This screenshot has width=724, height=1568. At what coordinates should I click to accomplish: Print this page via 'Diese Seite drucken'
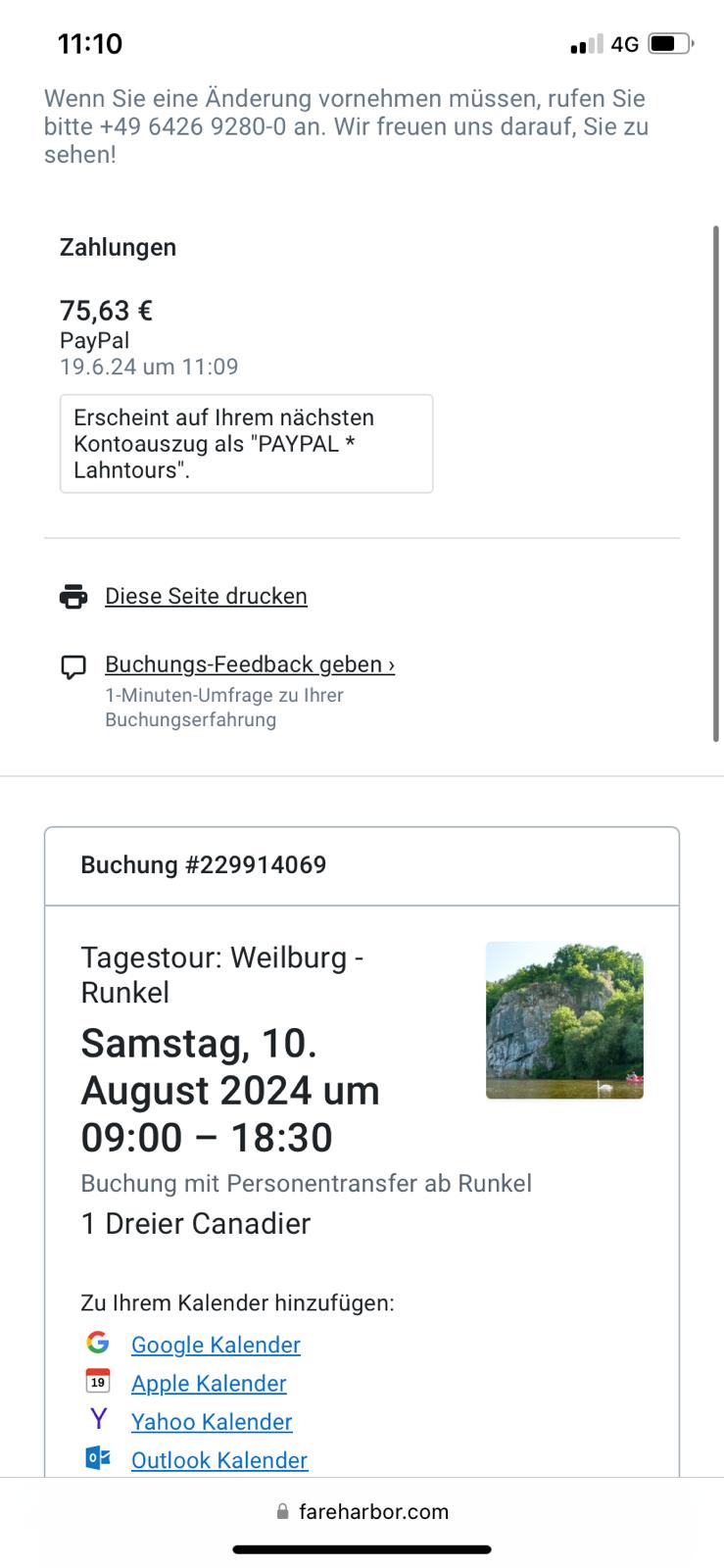tap(206, 596)
